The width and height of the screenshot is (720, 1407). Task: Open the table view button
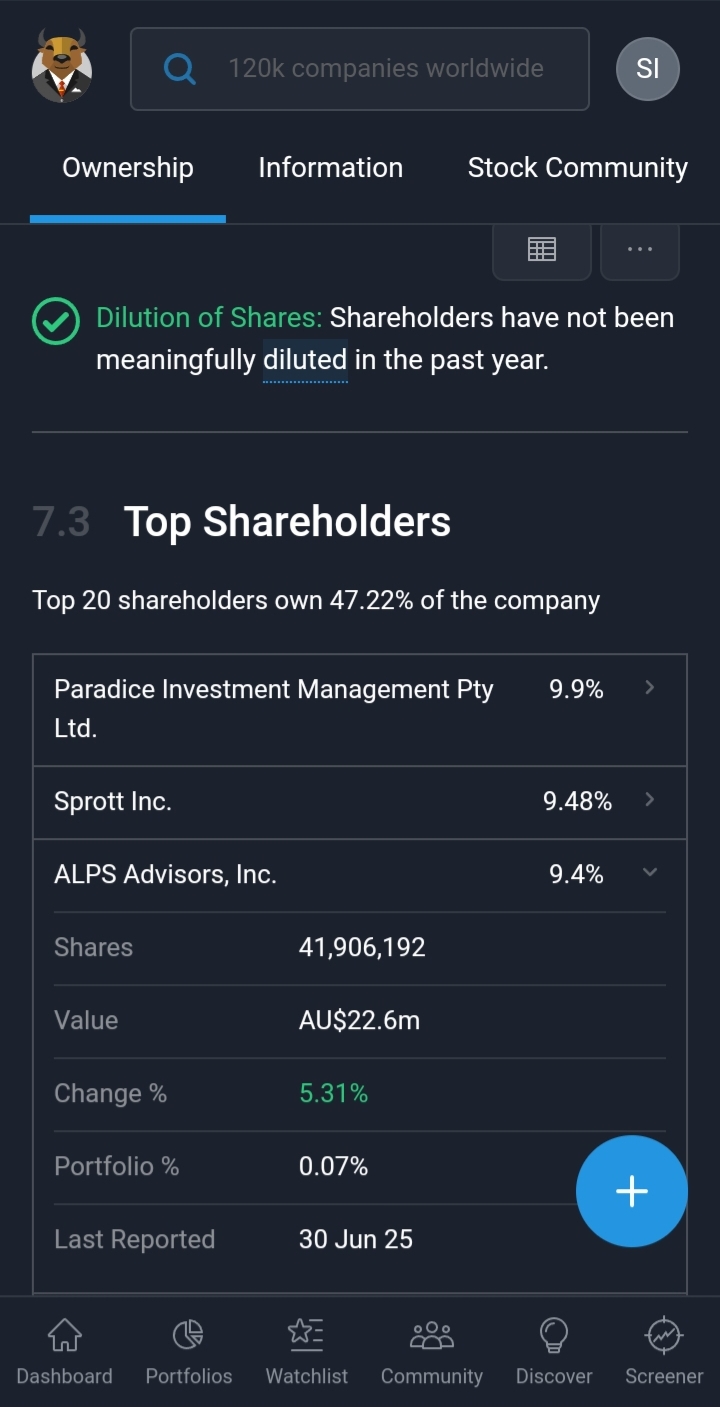(x=542, y=250)
